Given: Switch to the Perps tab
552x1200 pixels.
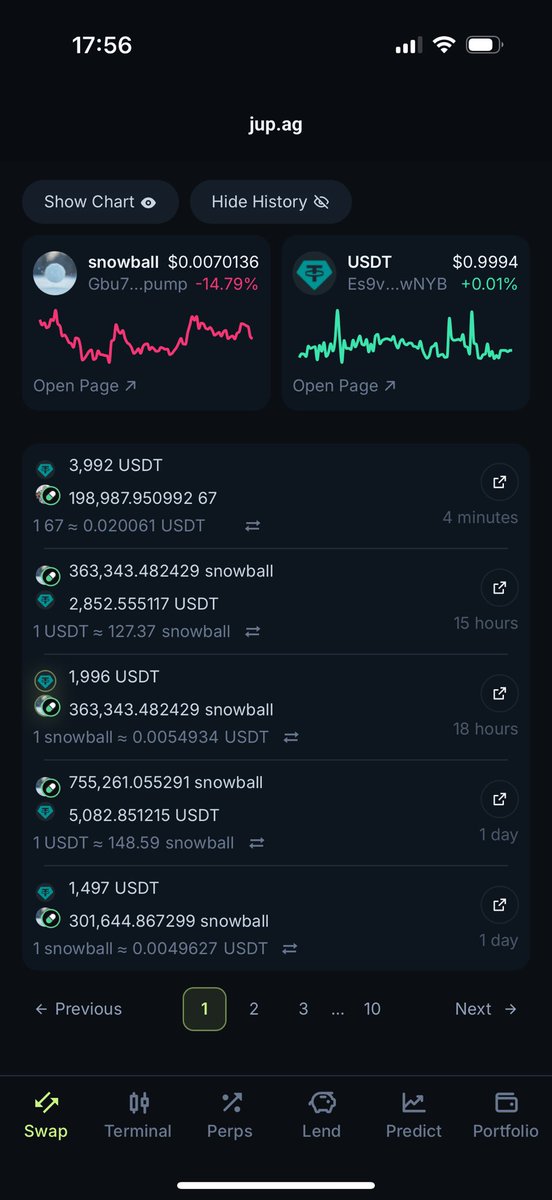Looking at the screenshot, I should click(x=231, y=1114).
